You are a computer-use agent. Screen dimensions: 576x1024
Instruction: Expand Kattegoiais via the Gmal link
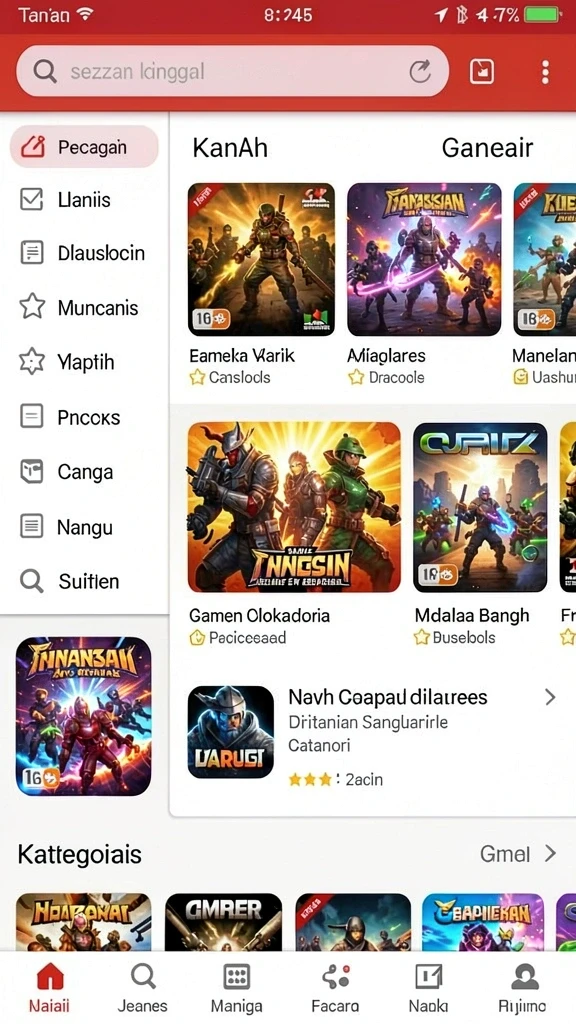(x=518, y=854)
